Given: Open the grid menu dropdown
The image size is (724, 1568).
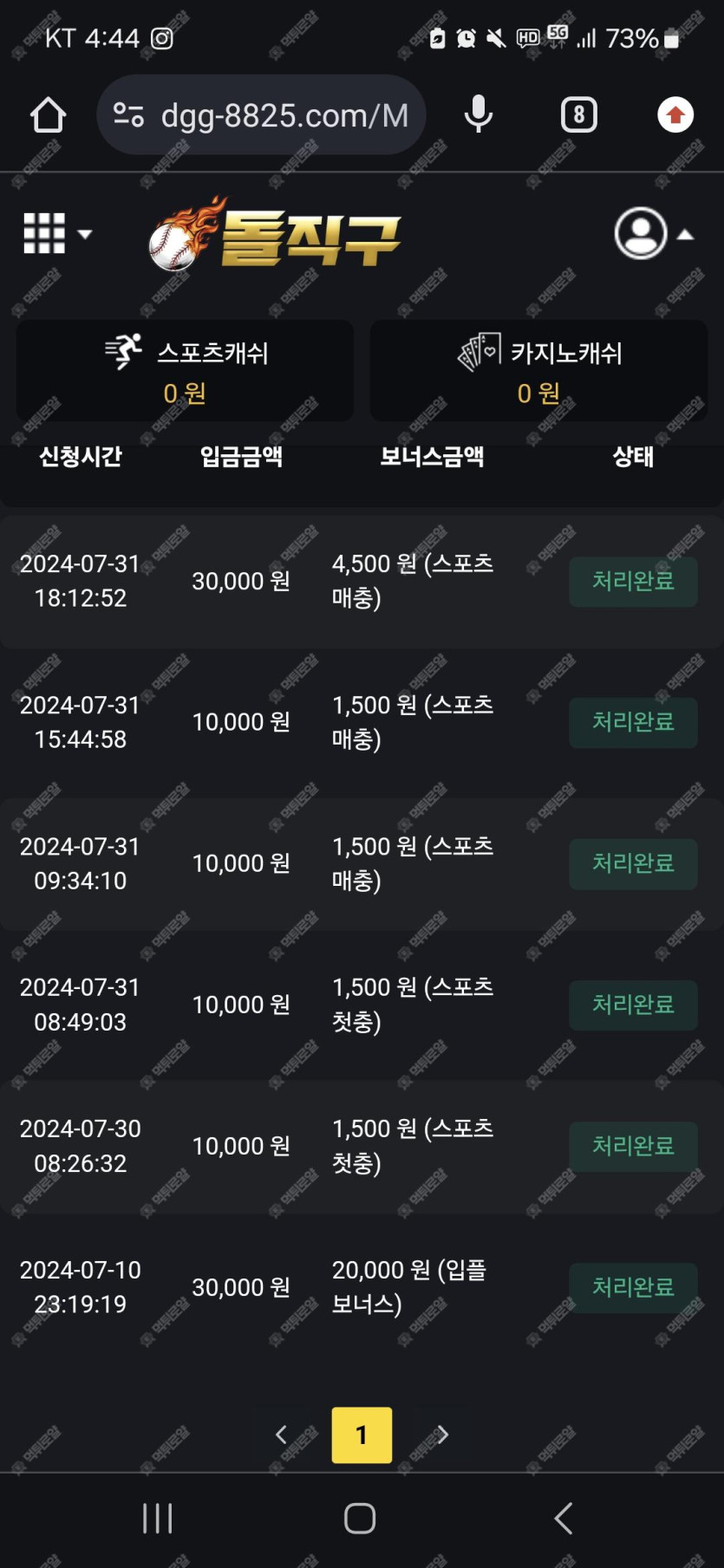Looking at the screenshot, I should [x=57, y=234].
